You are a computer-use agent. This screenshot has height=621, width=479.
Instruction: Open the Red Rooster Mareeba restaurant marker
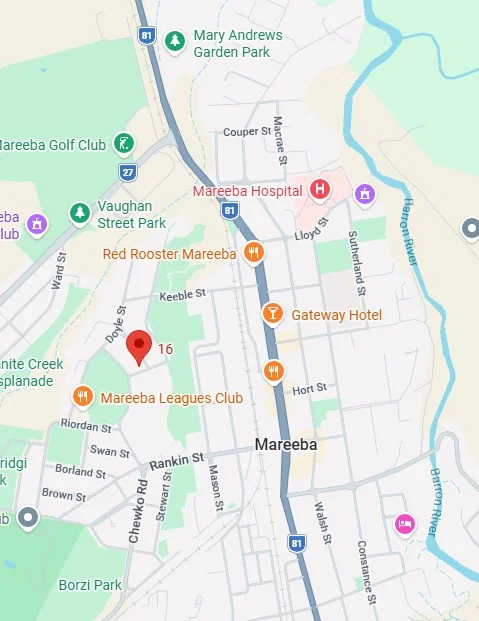pos(254,253)
